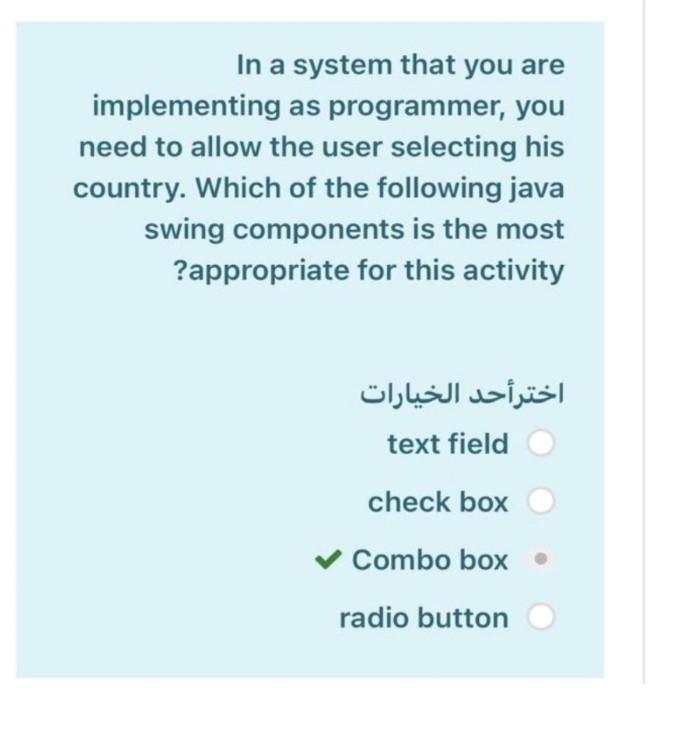The image size is (674, 748).
Task: Pick the Combo box radio button
Action: click(540, 559)
